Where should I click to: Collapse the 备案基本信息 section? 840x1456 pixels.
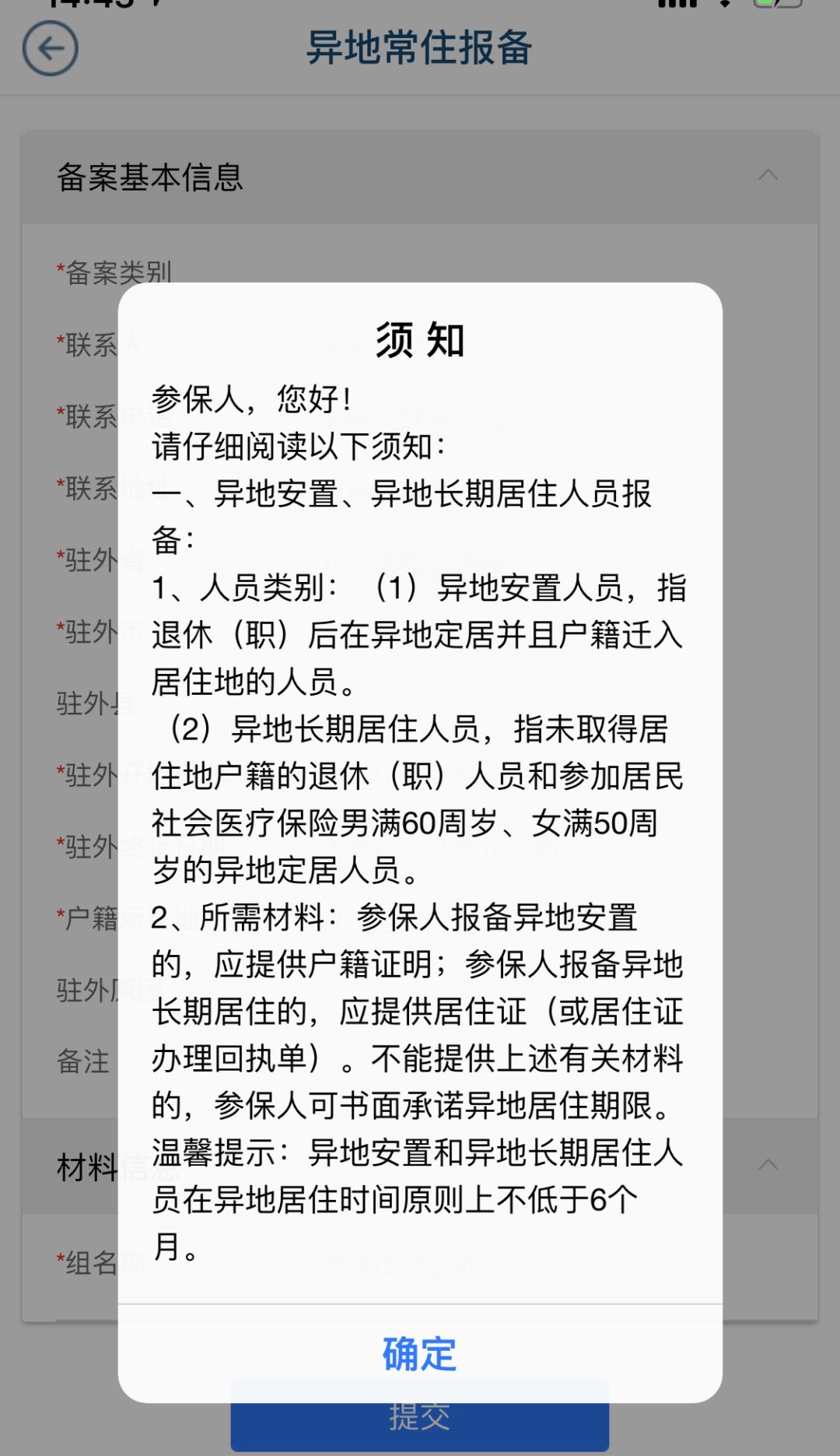(768, 176)
